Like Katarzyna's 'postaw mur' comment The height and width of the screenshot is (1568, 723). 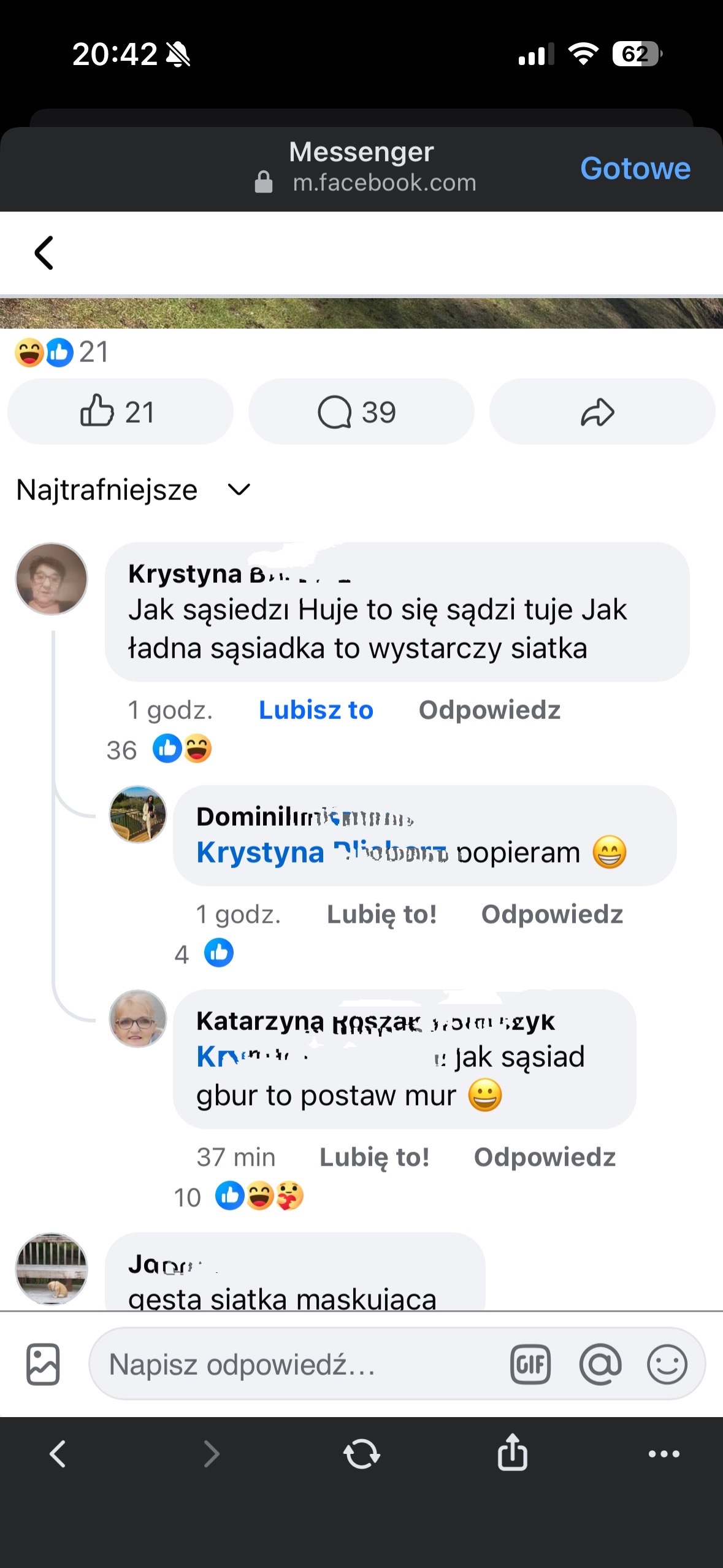coord(374,1157)
